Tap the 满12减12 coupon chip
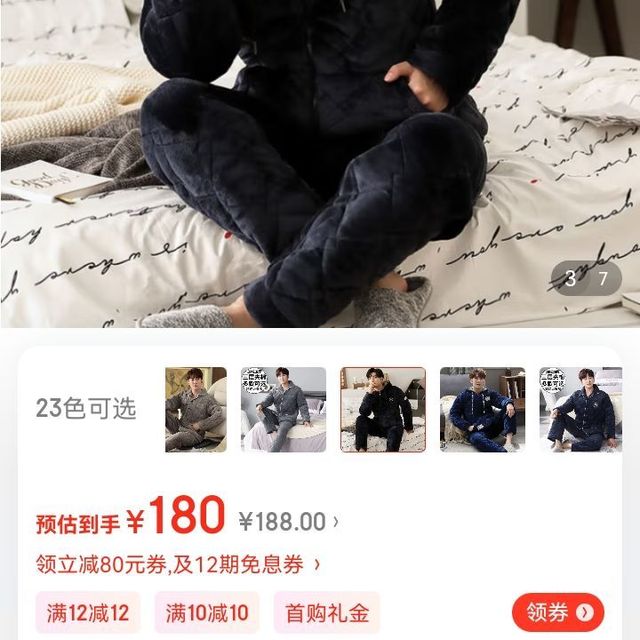640x640 pixels. (88, 612)
